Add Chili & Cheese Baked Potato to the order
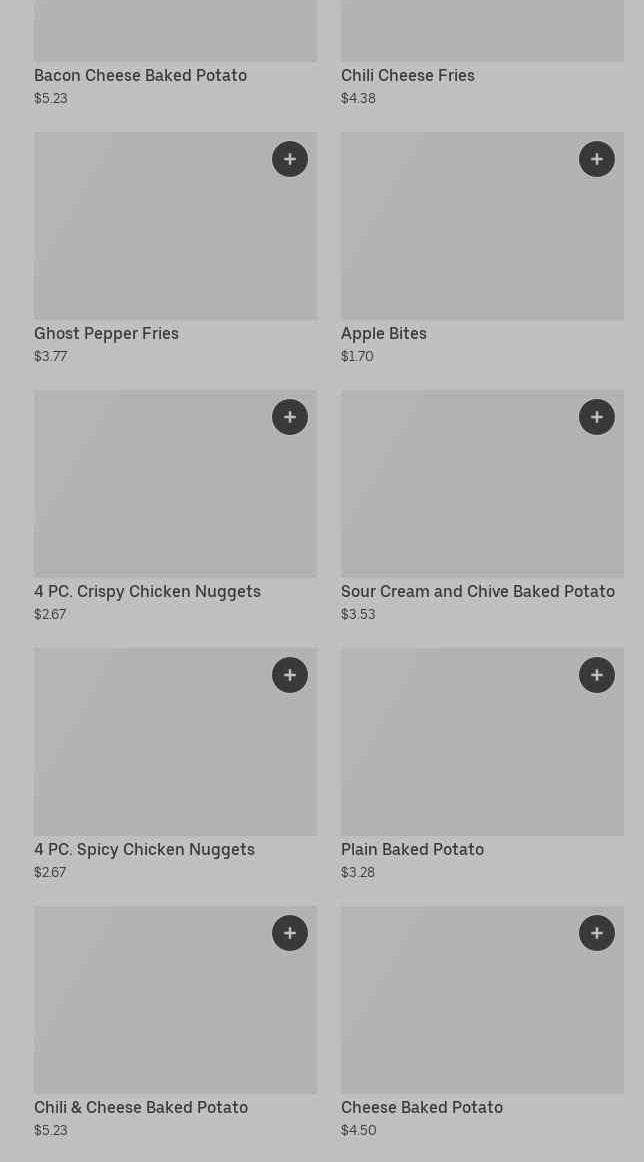Viewport: 644px width, 1162px height. click(290, 933)
